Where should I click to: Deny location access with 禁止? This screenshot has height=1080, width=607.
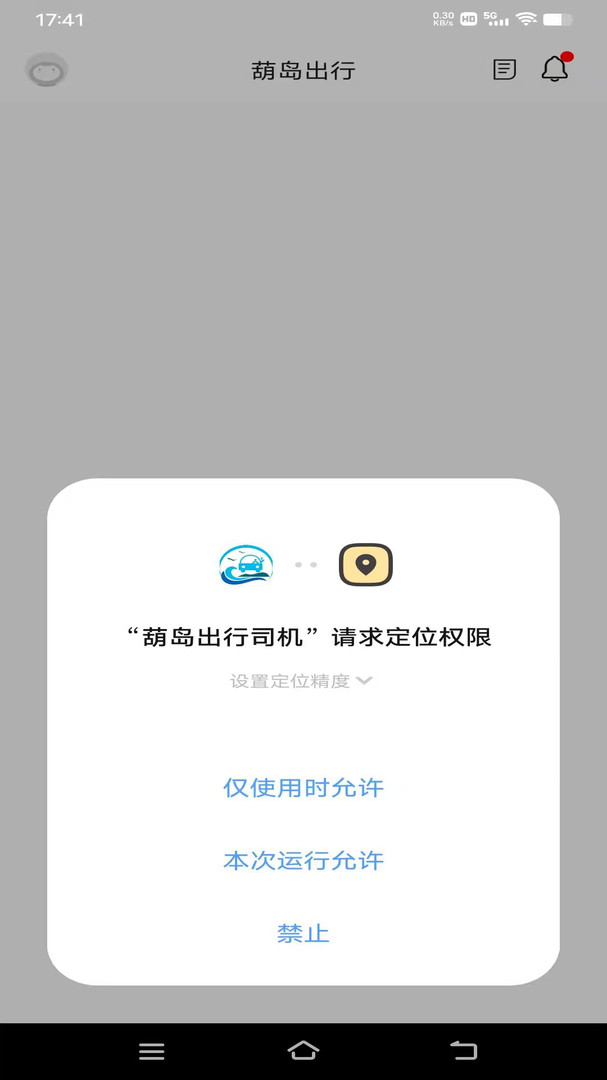coord(303,933)
